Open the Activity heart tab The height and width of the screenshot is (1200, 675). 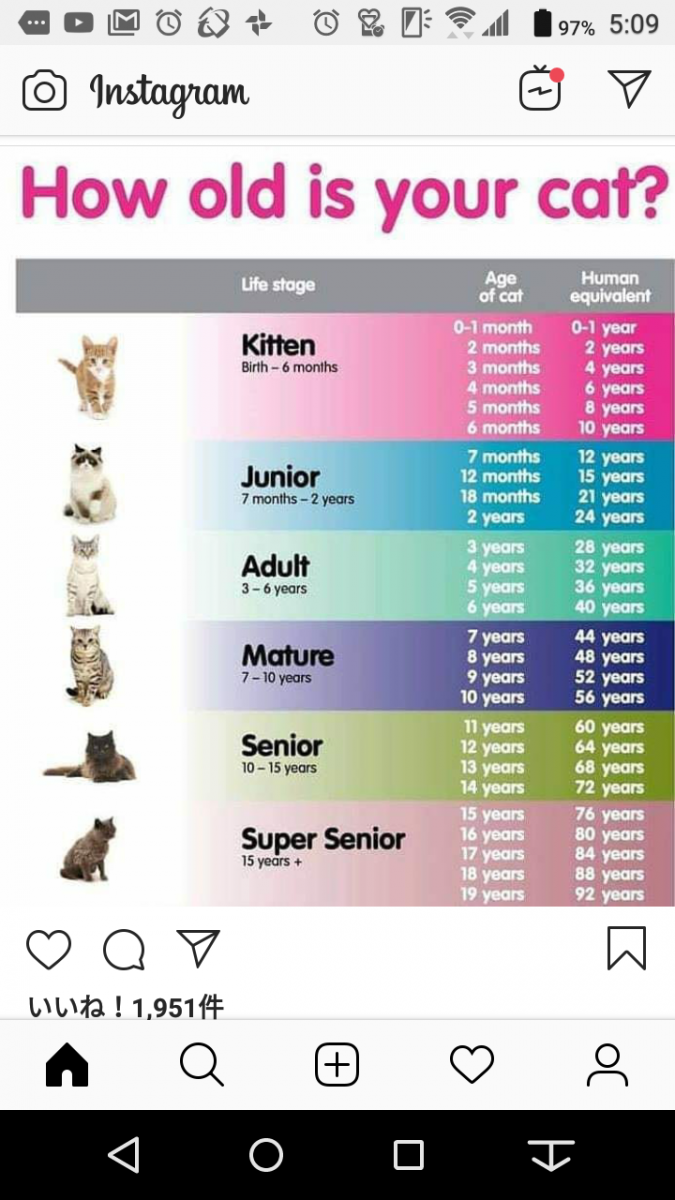[472, 1065]
